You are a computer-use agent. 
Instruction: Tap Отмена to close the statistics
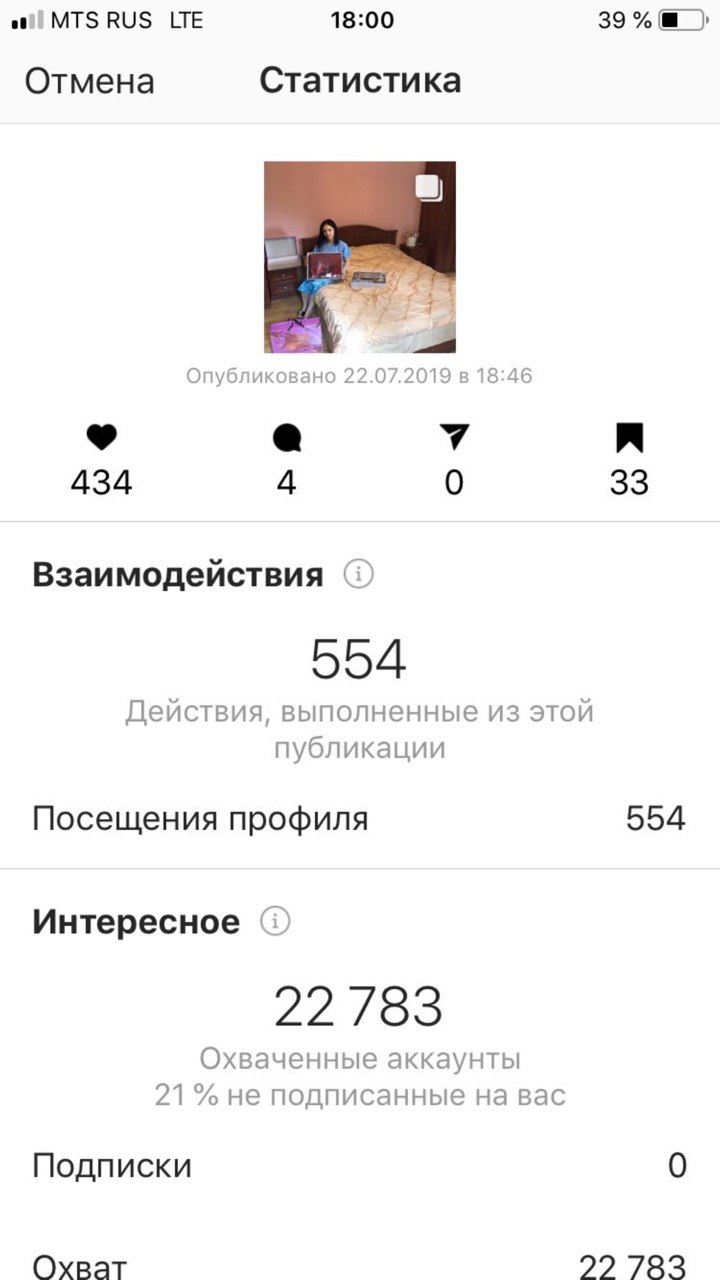click(89, 81)
